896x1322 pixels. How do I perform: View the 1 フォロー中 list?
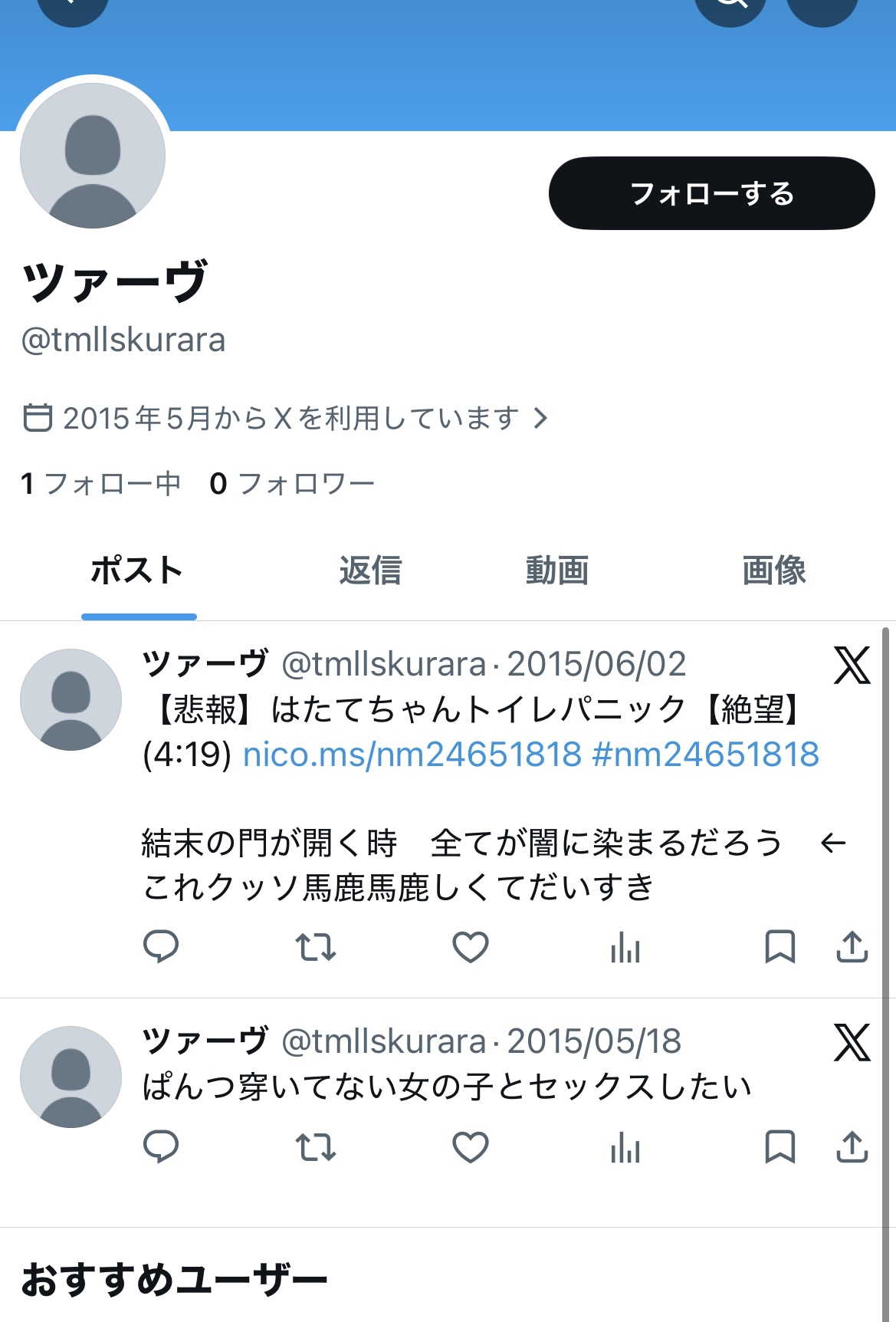(x=100, y=484)
